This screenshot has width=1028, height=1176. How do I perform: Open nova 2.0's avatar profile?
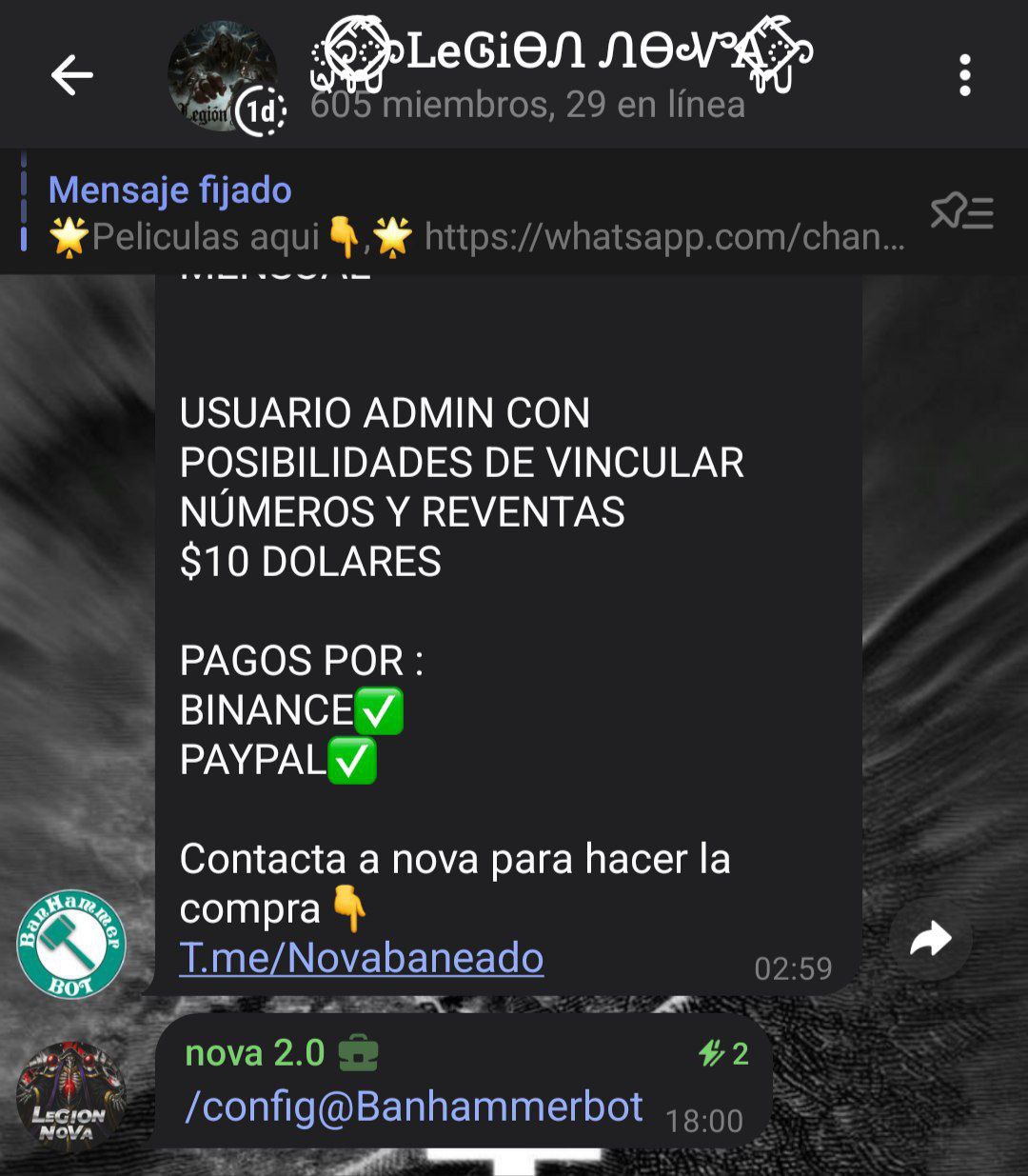[71, 1093]
